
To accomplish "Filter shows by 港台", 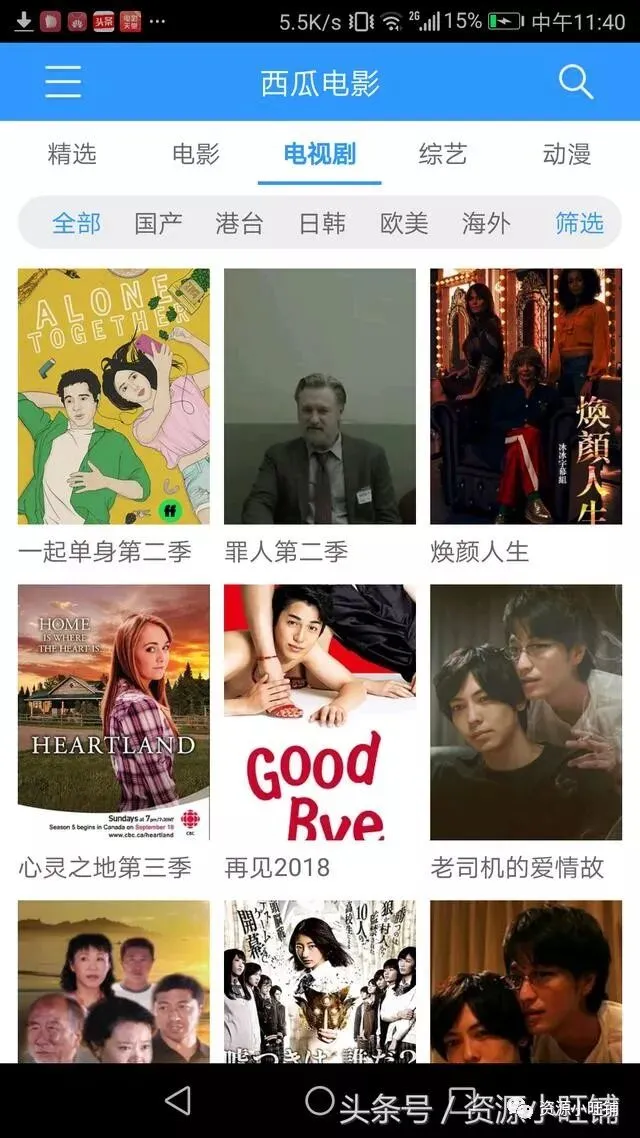I will [x=240, y=222].
